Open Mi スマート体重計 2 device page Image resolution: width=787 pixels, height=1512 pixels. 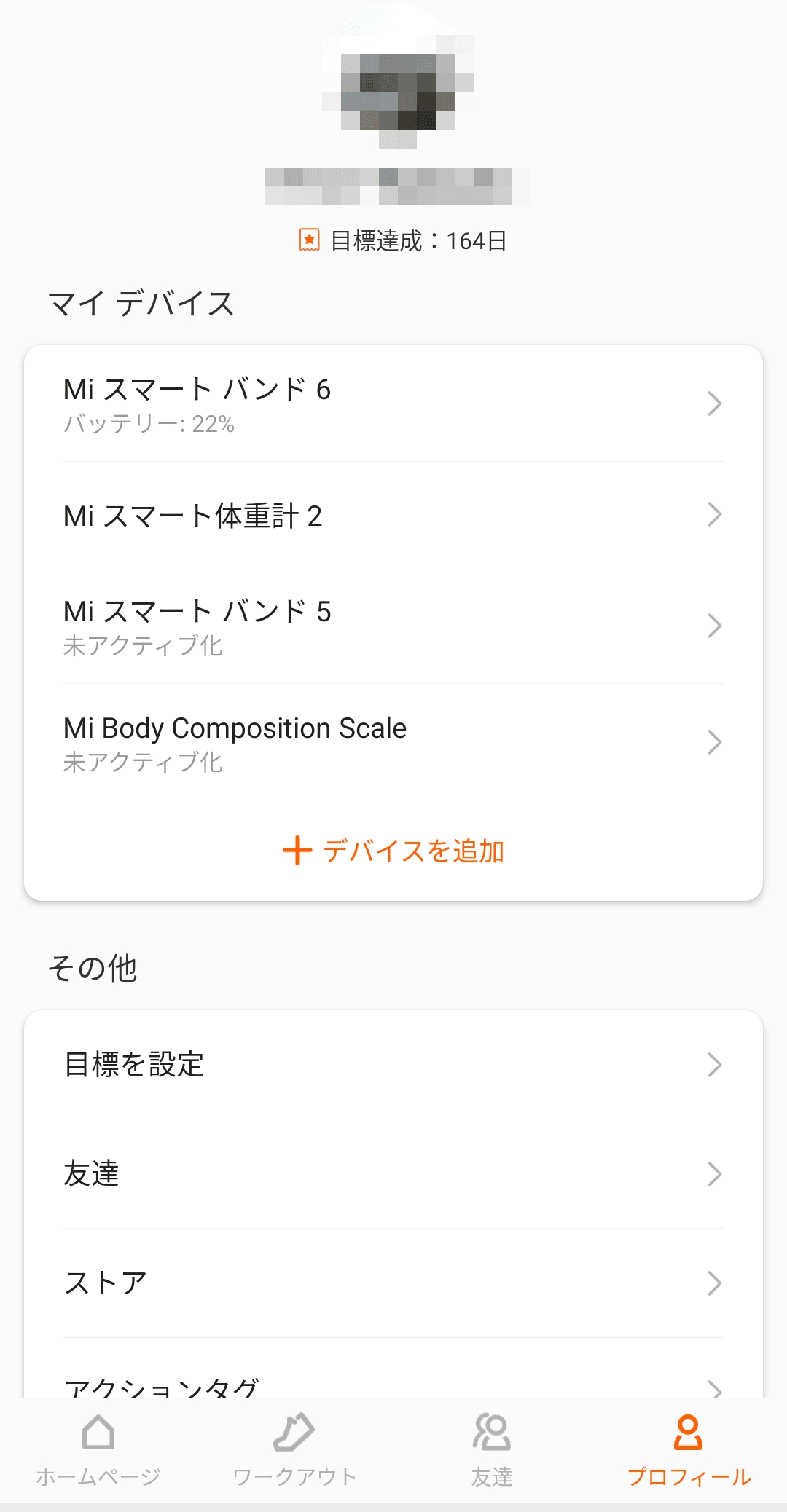[393, 516]
